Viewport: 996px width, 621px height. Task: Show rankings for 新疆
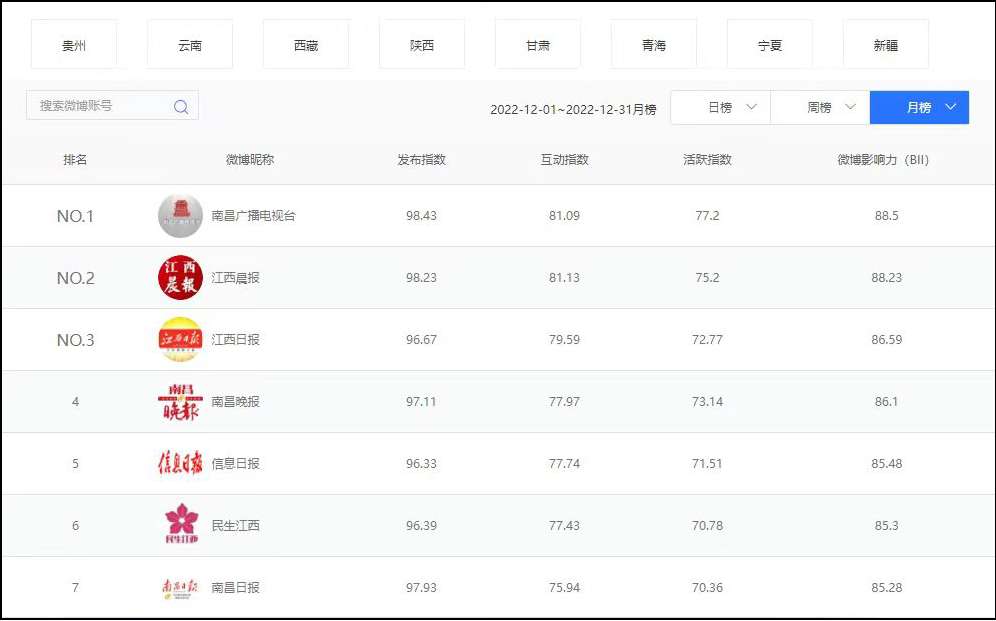886,45
